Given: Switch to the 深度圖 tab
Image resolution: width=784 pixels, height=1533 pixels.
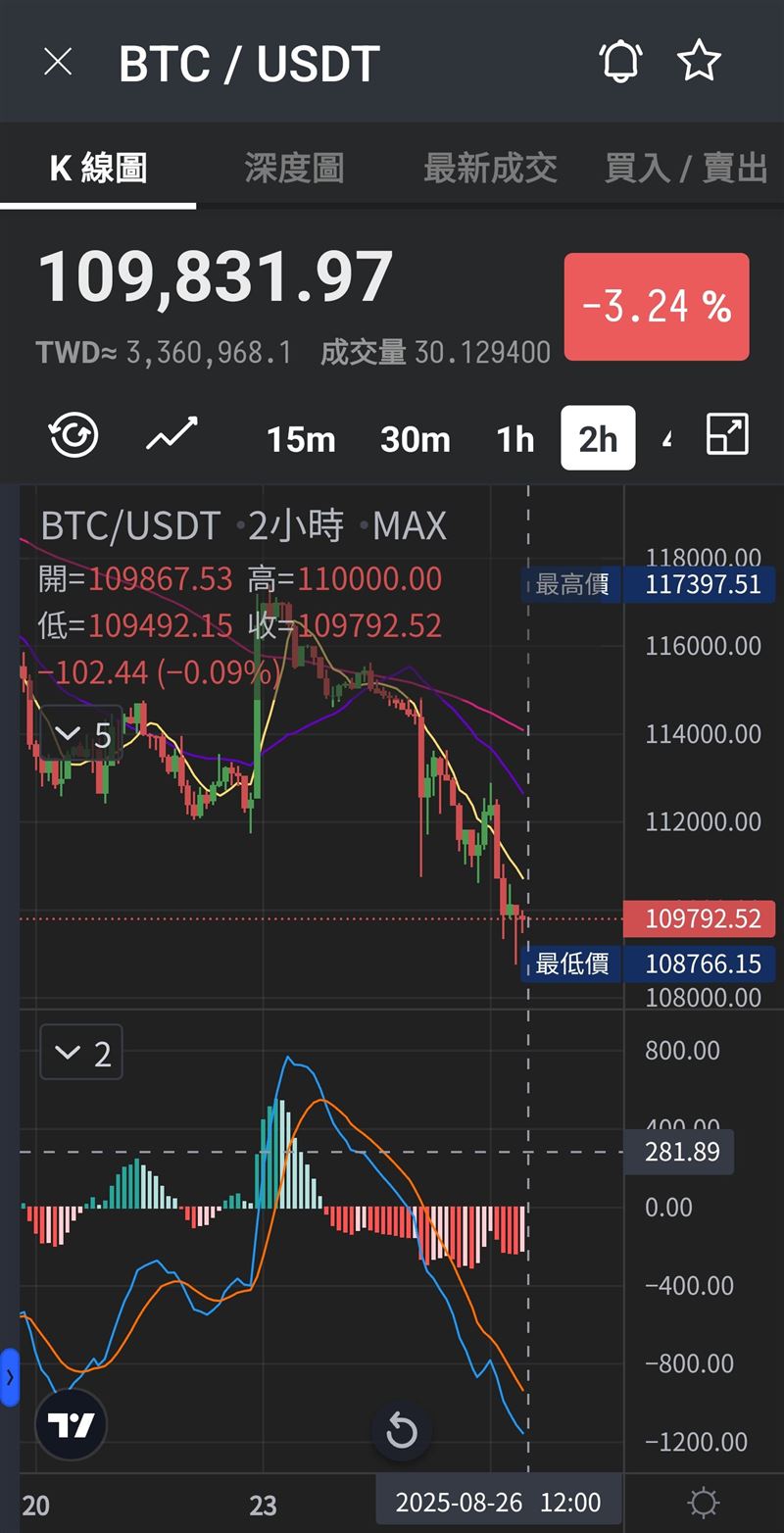Looking at the screenshot, I should 294,169.
